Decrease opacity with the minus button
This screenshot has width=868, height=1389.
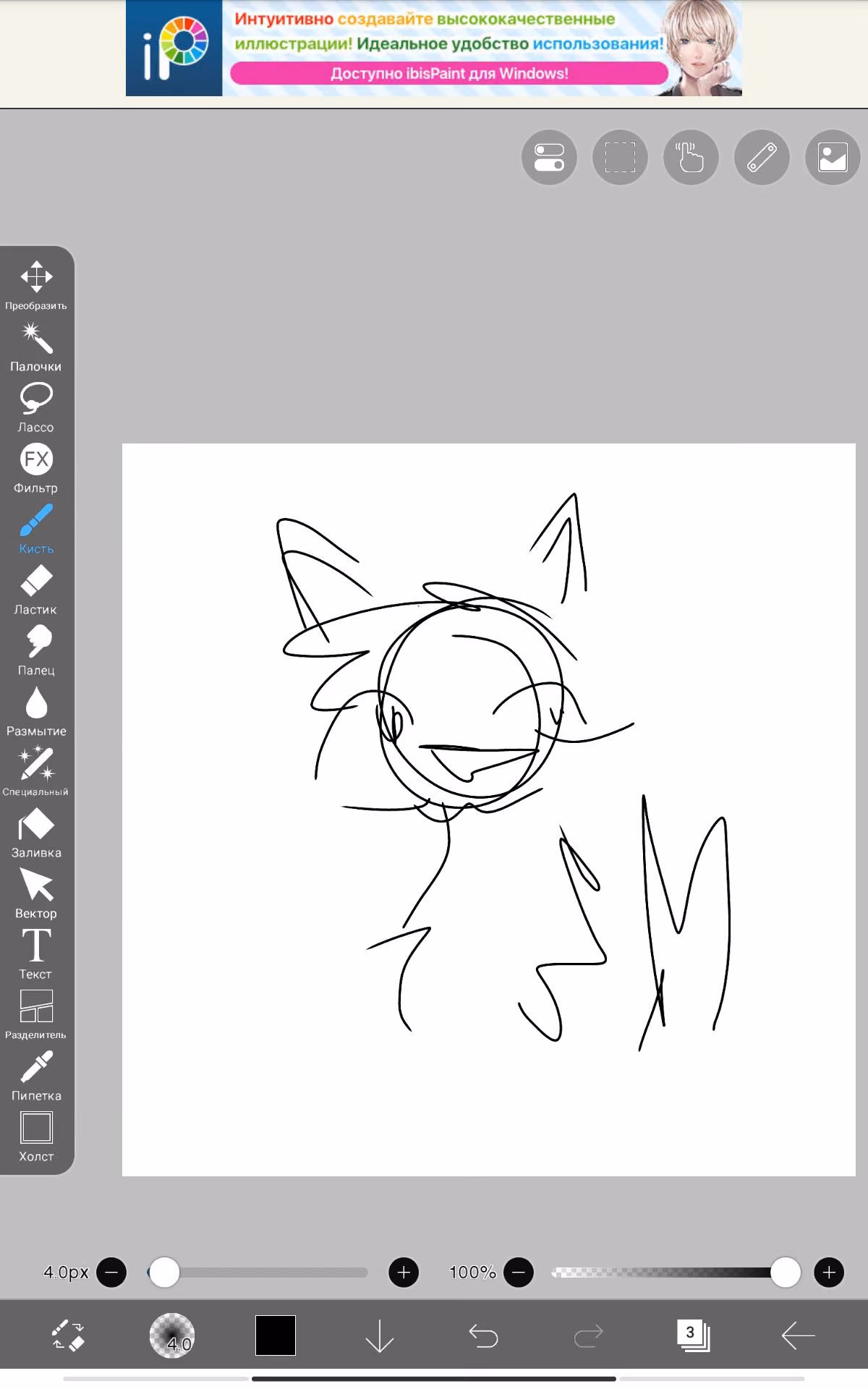point(519,1272)
